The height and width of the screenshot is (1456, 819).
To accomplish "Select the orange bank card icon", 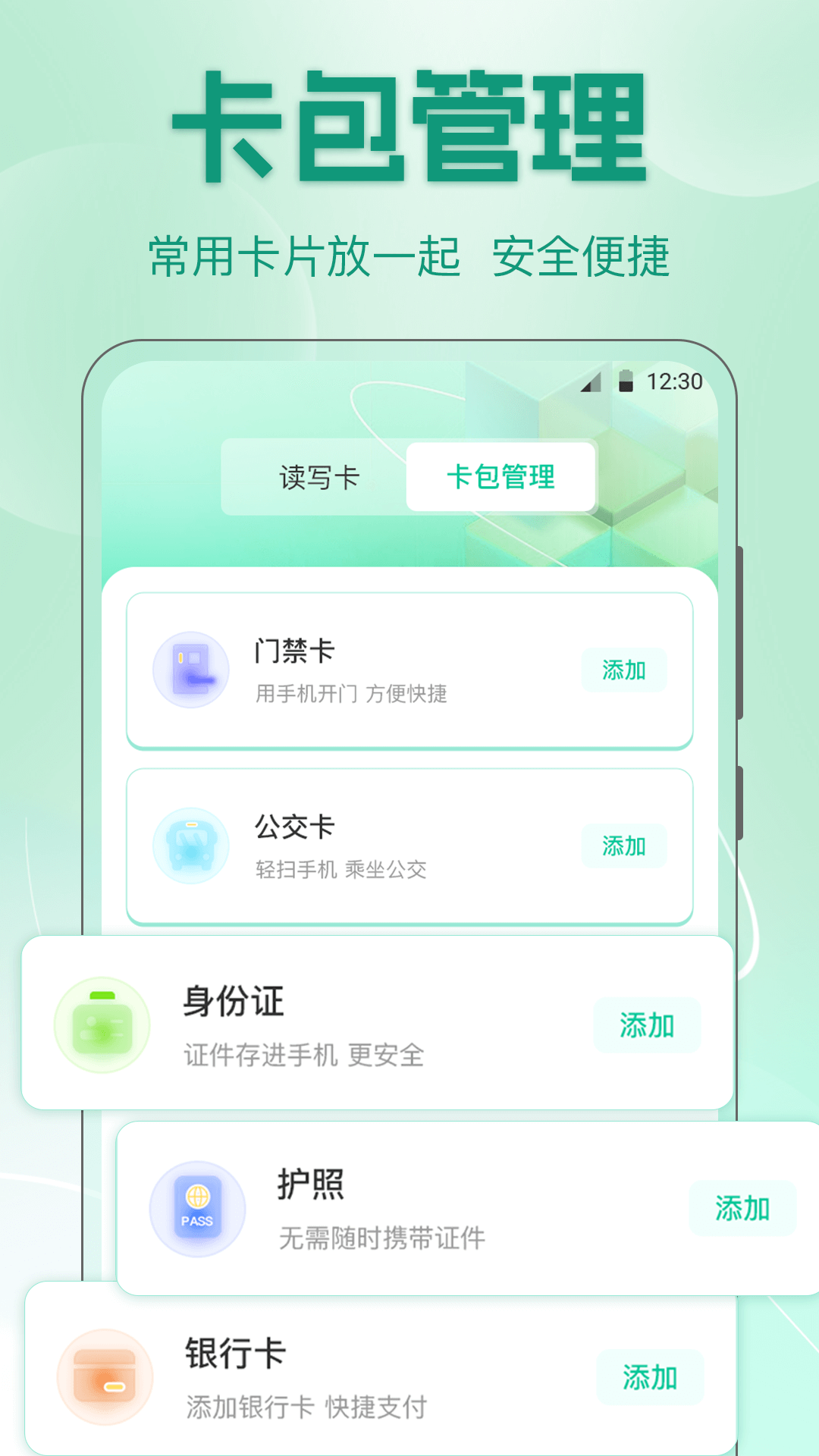I will point(106,1376).
